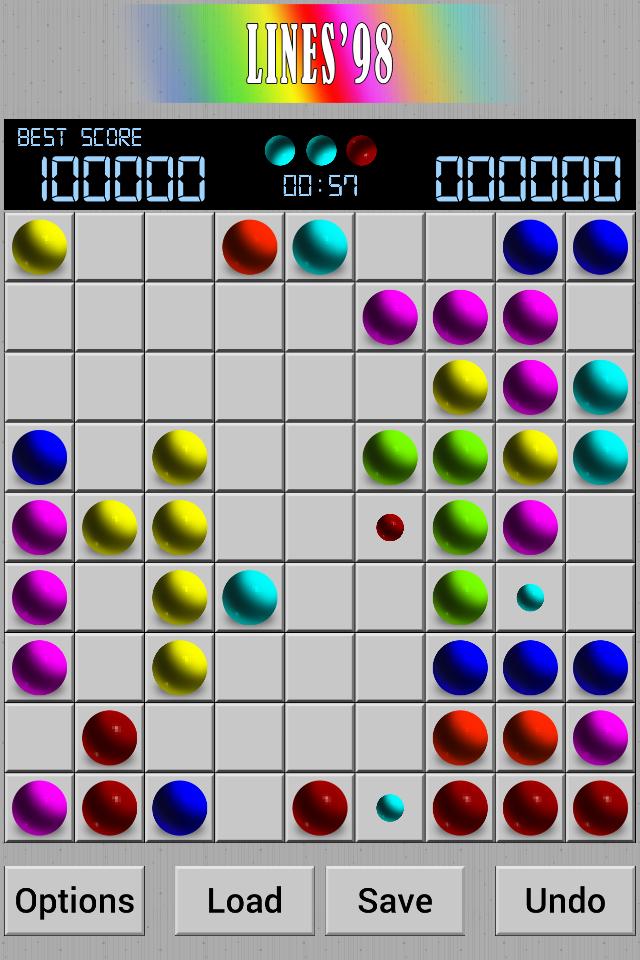Load a saved game
The image size is (640, 960).
click(x=245, y=900)
